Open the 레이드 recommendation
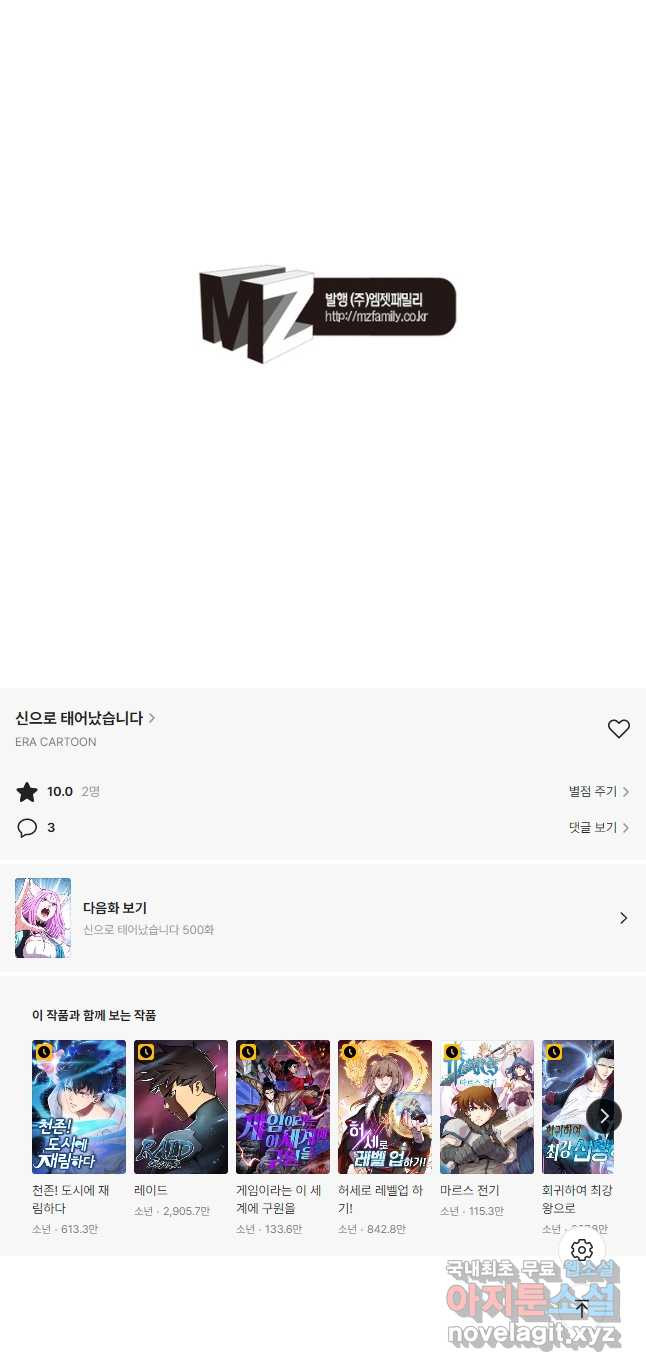The height and width of the screenshot is (1372, 646). pyautogui.click(x=181, y=1107)
